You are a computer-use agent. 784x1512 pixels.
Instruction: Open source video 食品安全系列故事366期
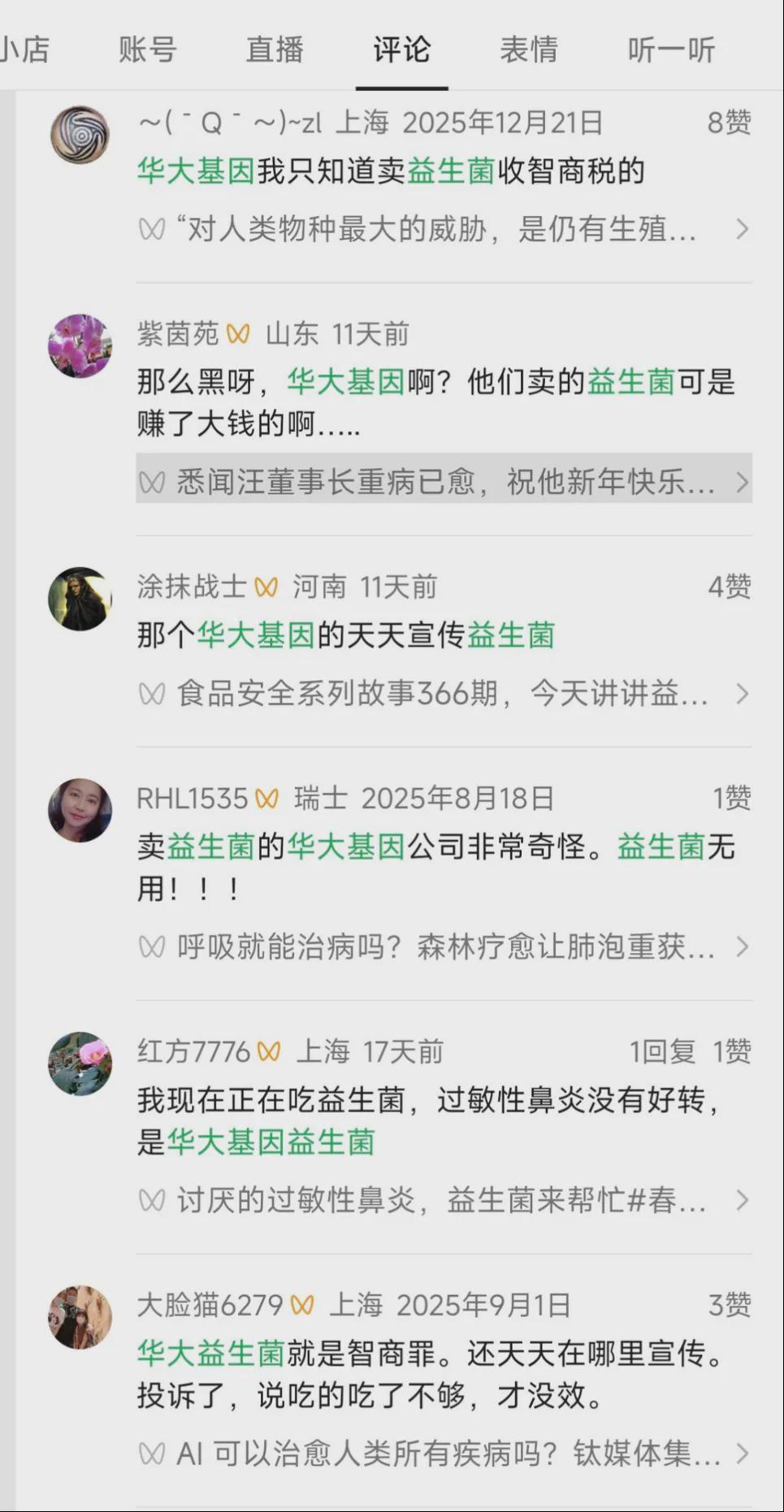[x=443, y=694]
